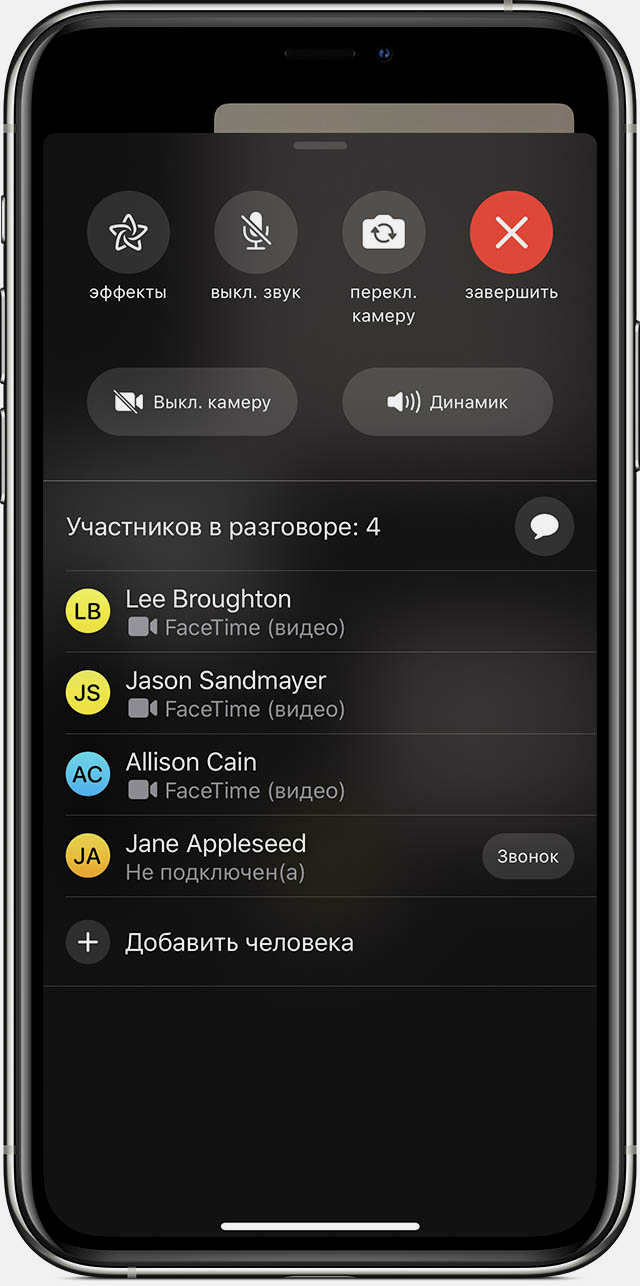
Task: Tap the panel grabber handle
Action: coord(320,145)
